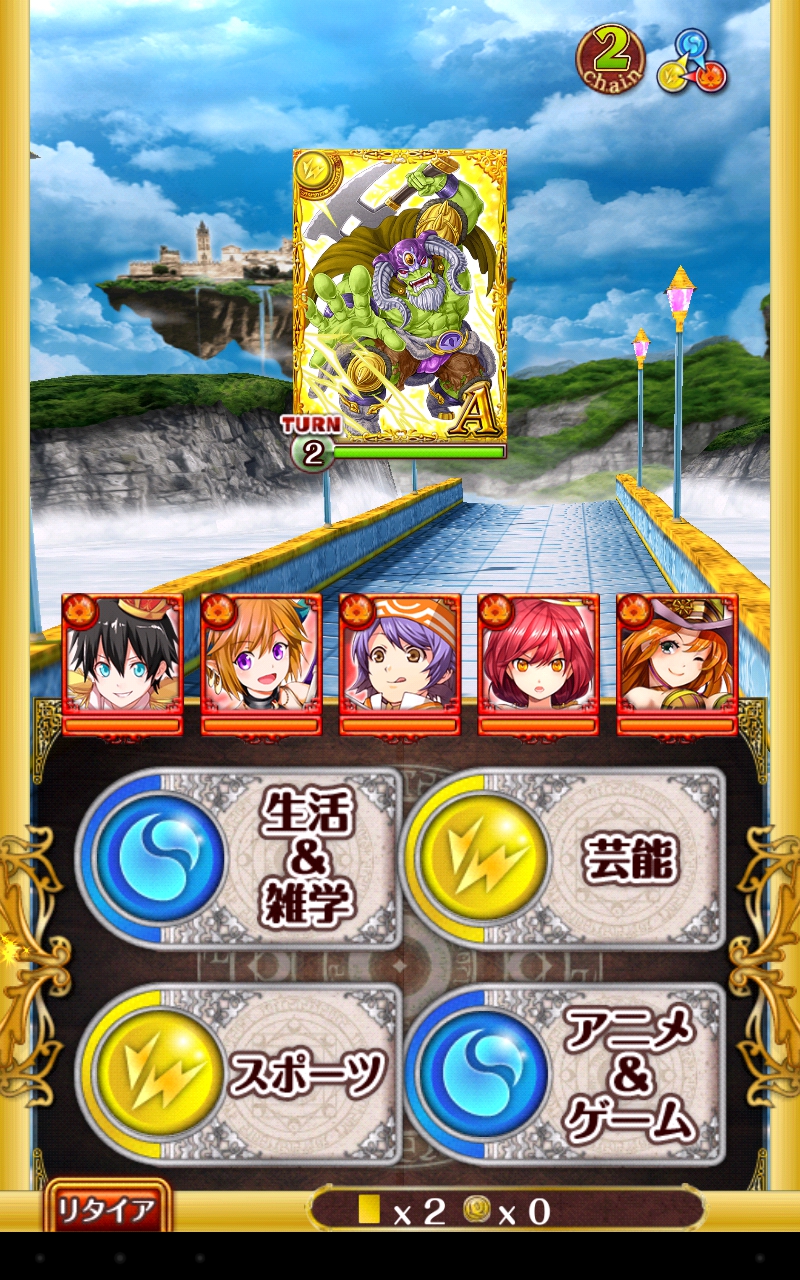Image resolution: width=800 pixels, height=1280 pixels.
Task: Select the black-haired boy party card
Action: point(122,663)
